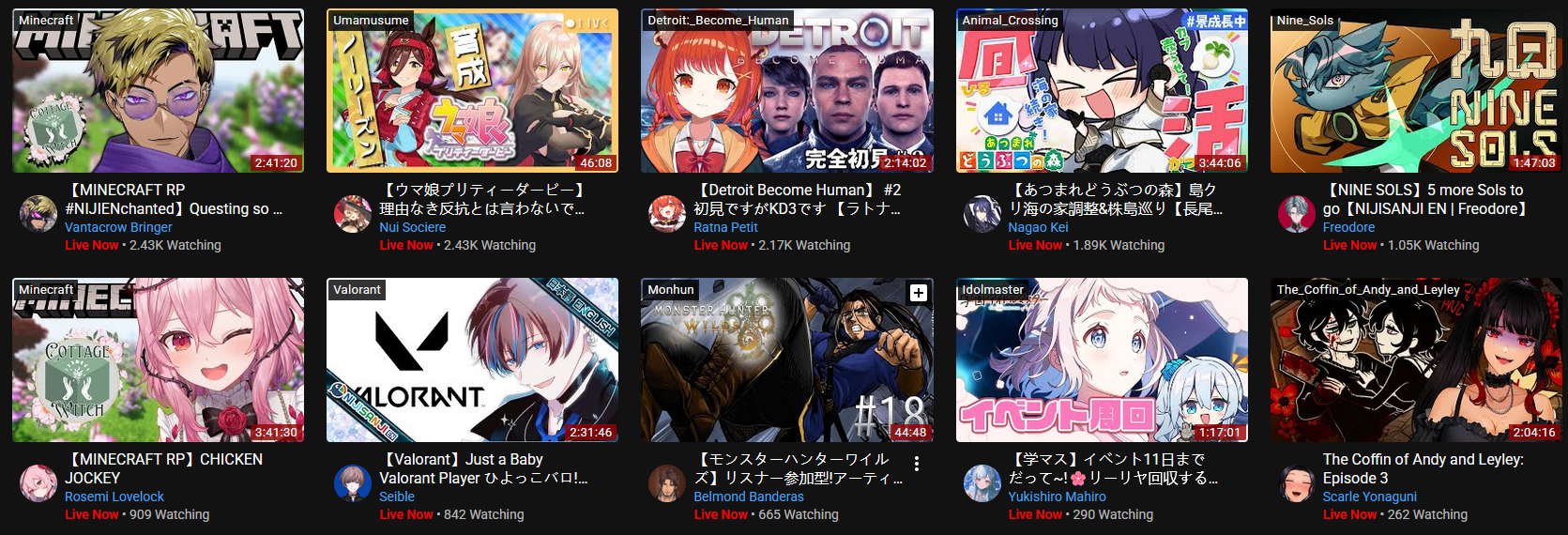Watch Scarle Yonaguni's Coffin of Andy stream
This screenshot has width=1568, height=535.
point(1415,360)
